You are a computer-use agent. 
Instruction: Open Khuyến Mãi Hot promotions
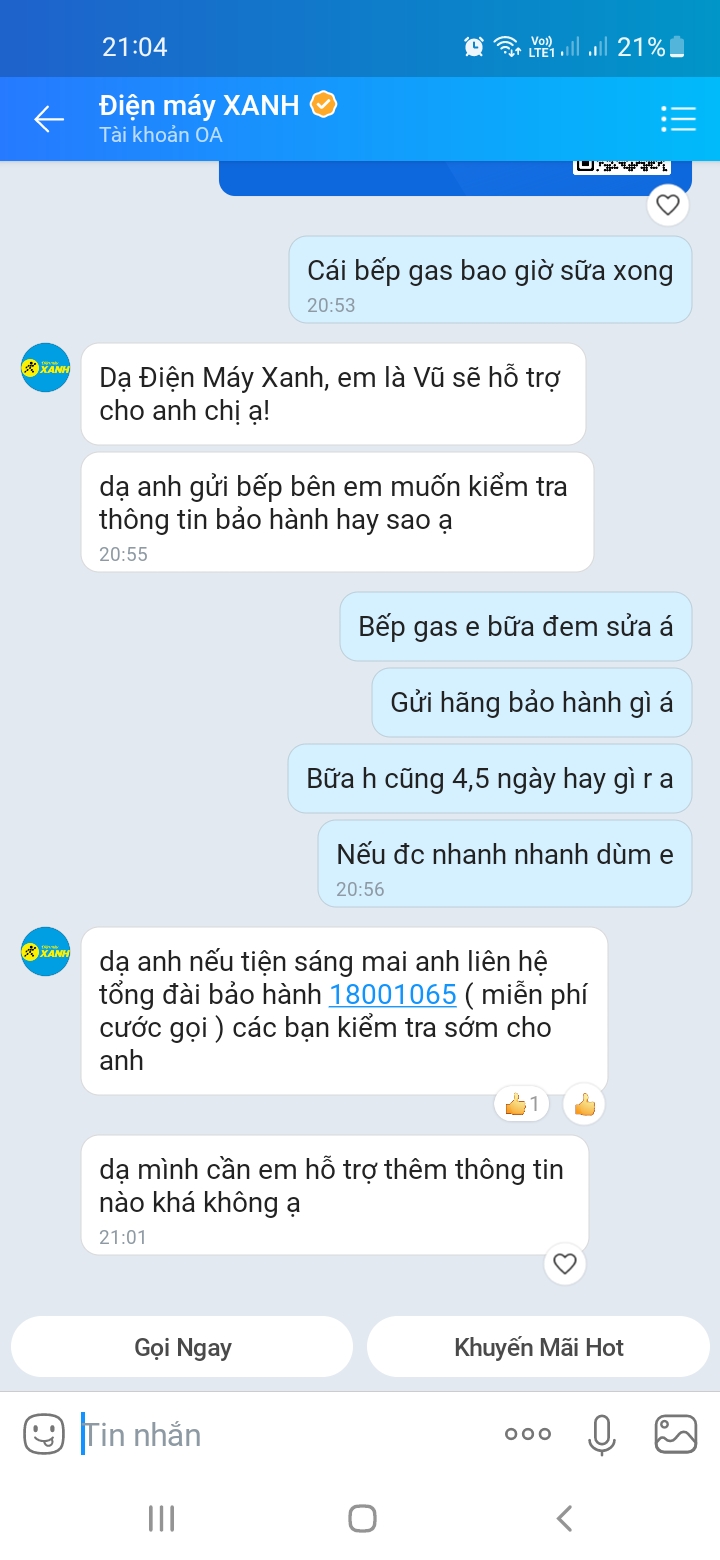pos(538,1347)
